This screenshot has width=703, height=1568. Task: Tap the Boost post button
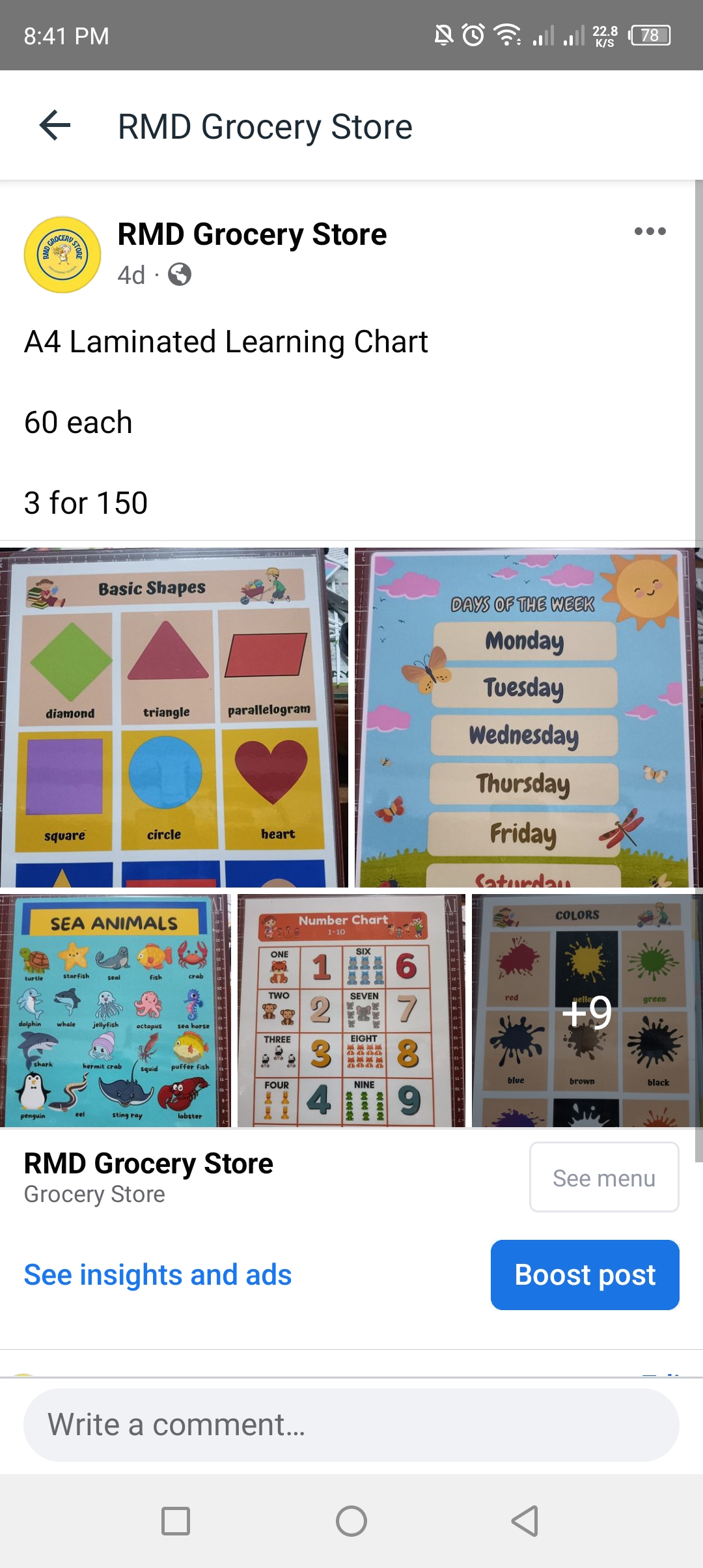pyautogui.click(x=584, y=1274)
